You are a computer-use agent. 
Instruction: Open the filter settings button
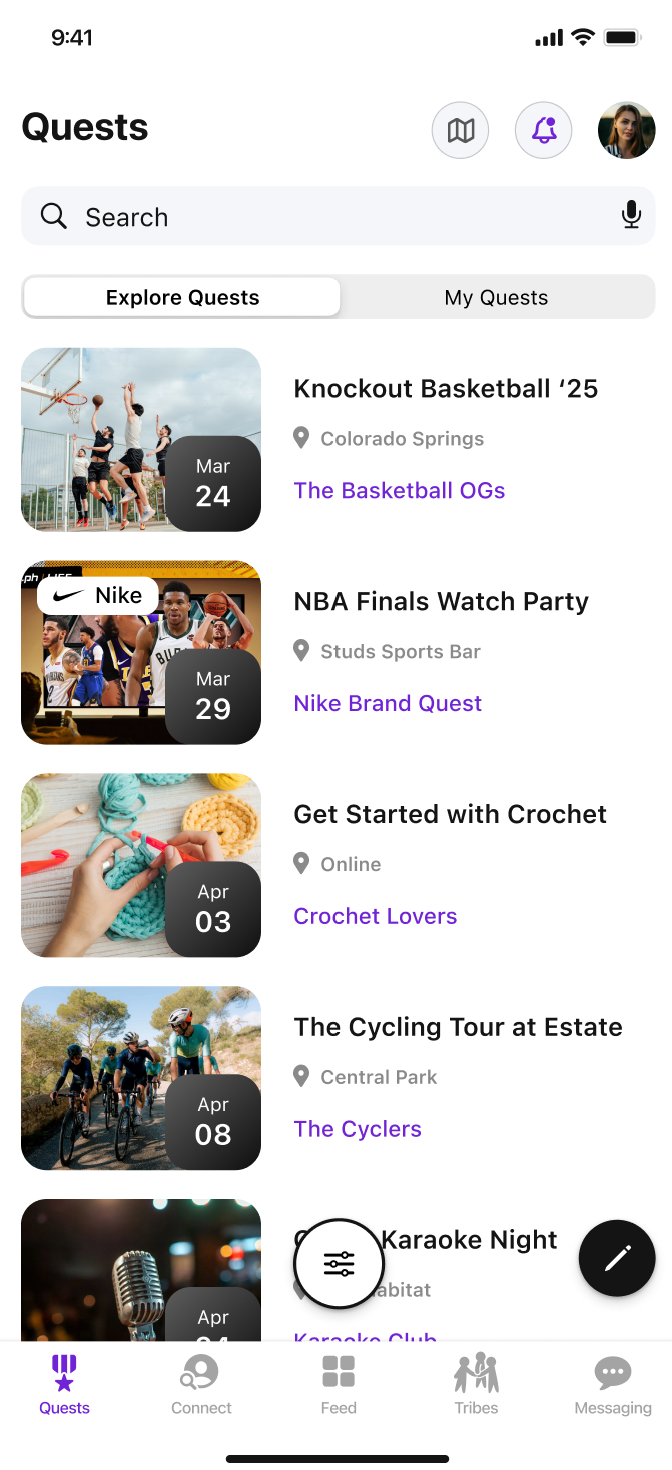coord(339,1264)
